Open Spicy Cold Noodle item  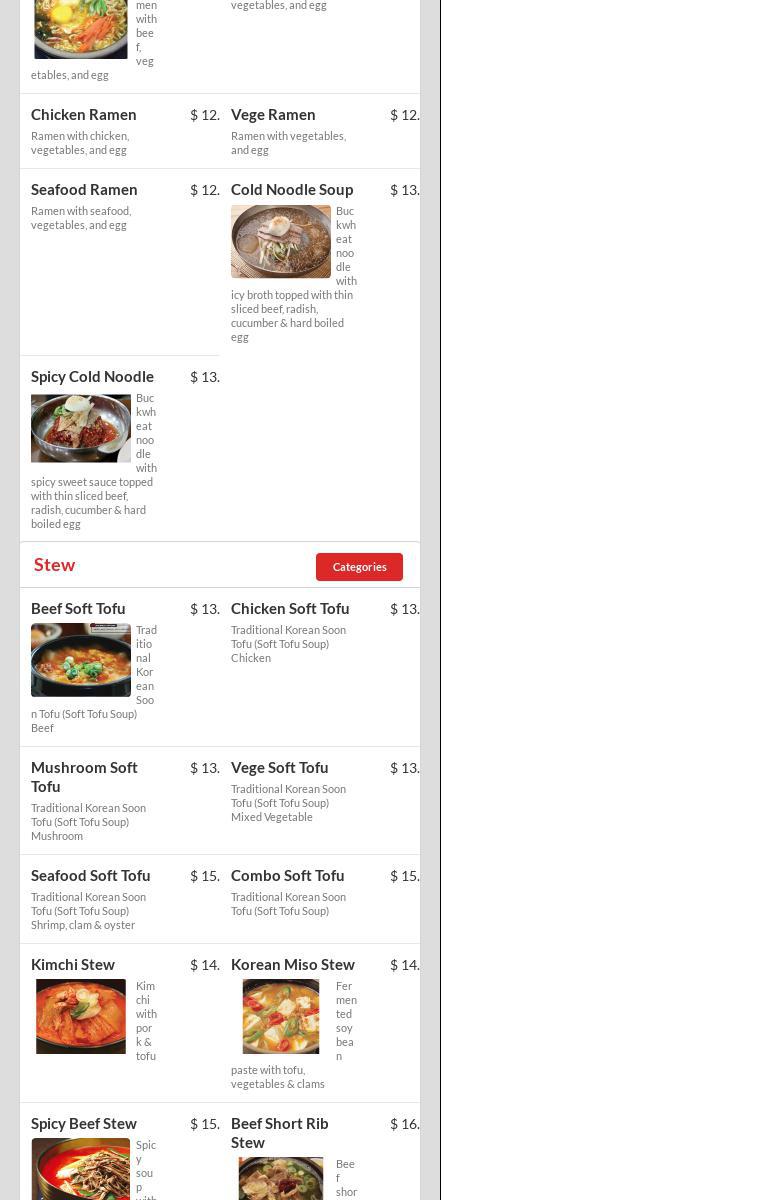pos(92,377)
